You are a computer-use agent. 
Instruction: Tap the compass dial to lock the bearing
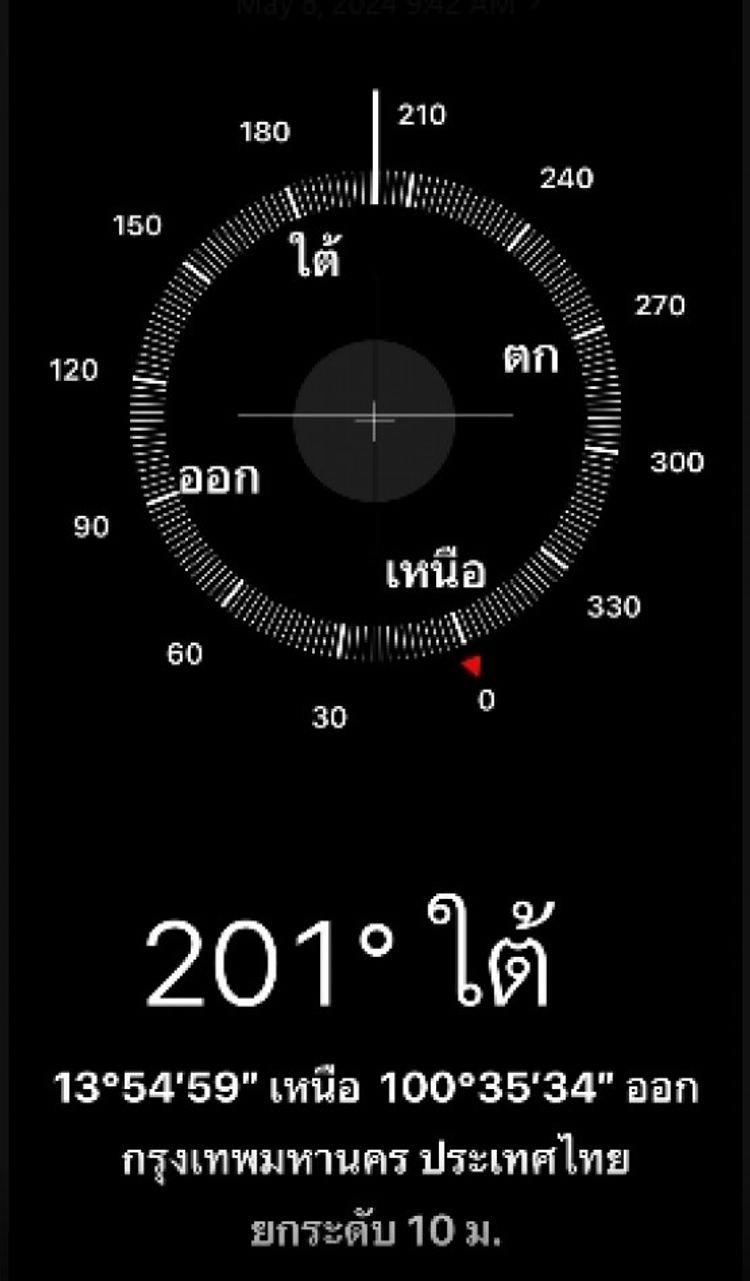click(374, 419)
